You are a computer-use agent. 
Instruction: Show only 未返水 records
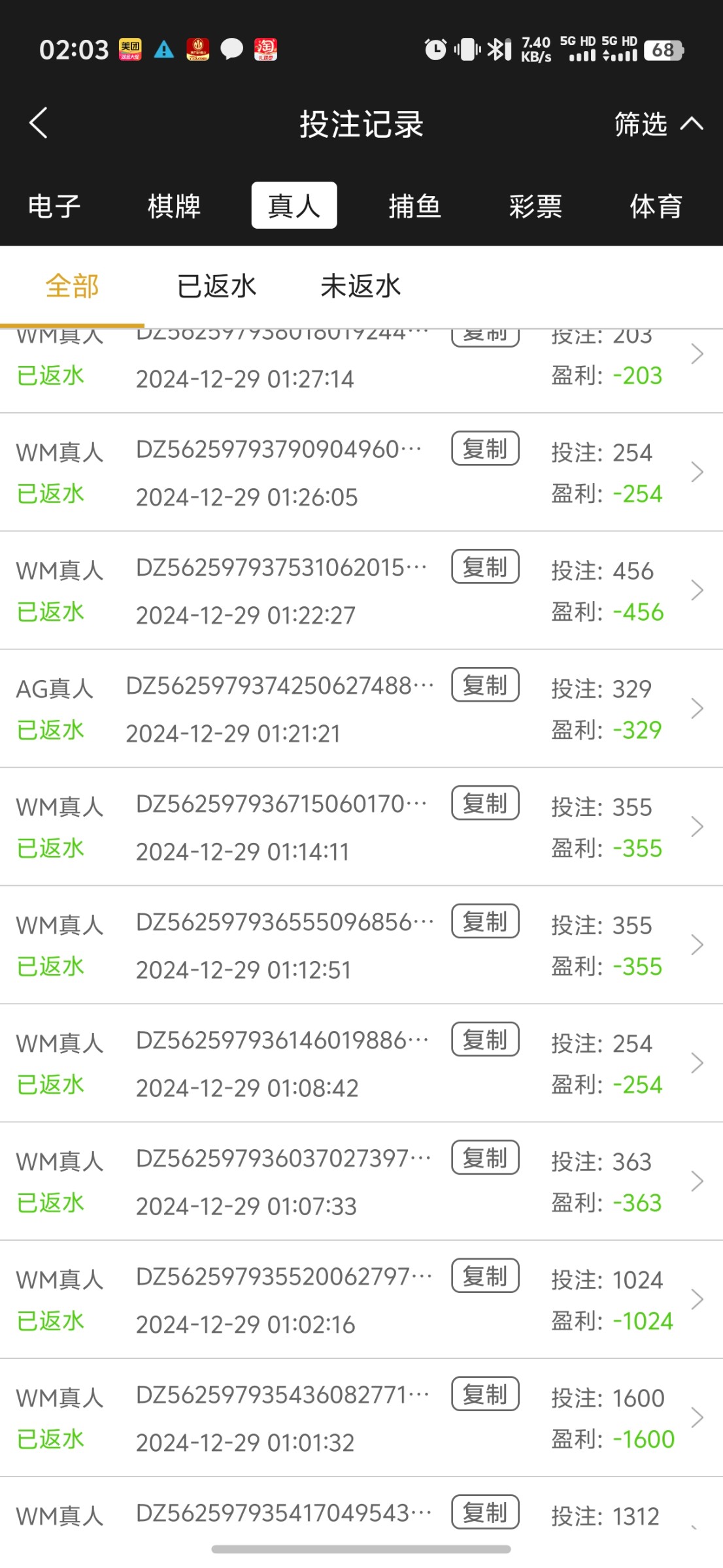360,286
